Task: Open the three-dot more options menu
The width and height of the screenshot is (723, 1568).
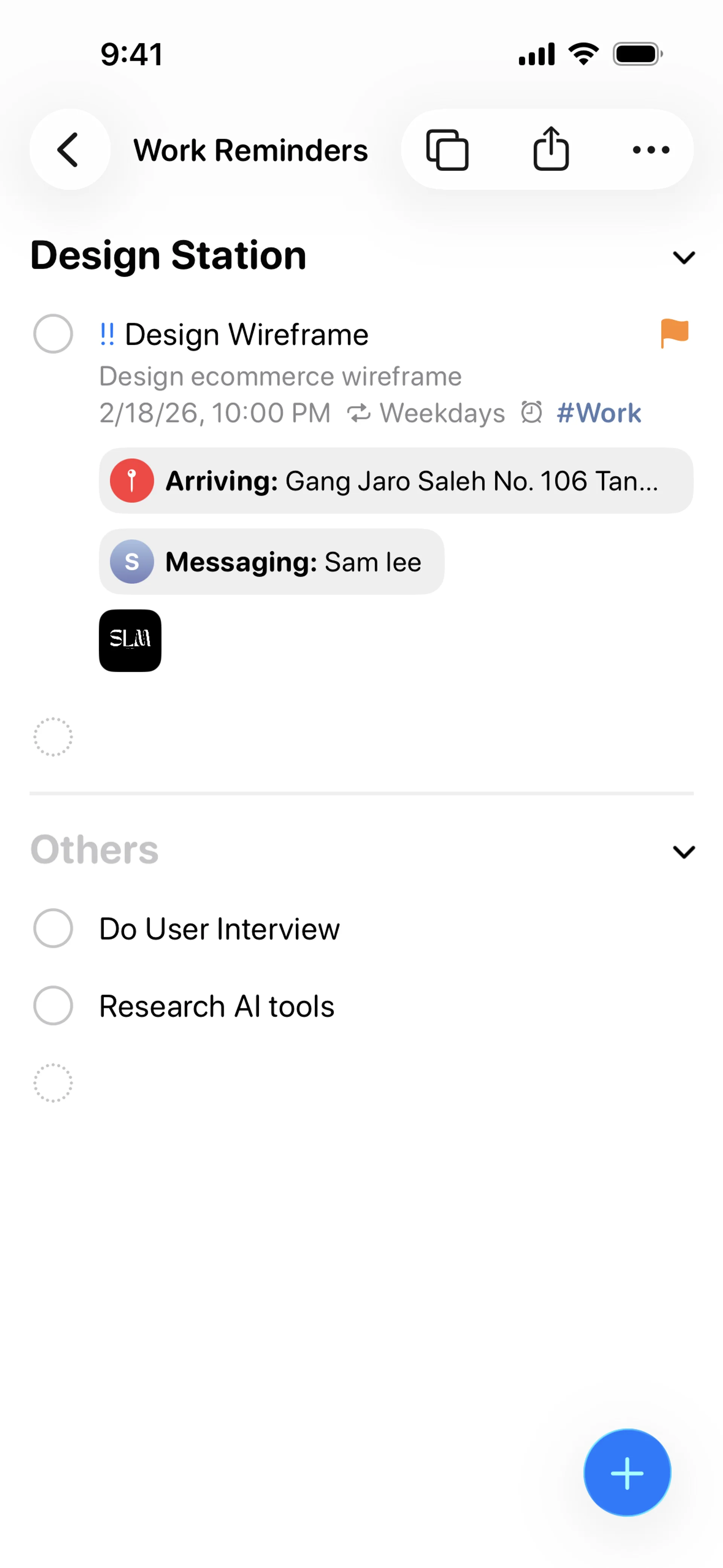Action: click(x=651, y=150)
